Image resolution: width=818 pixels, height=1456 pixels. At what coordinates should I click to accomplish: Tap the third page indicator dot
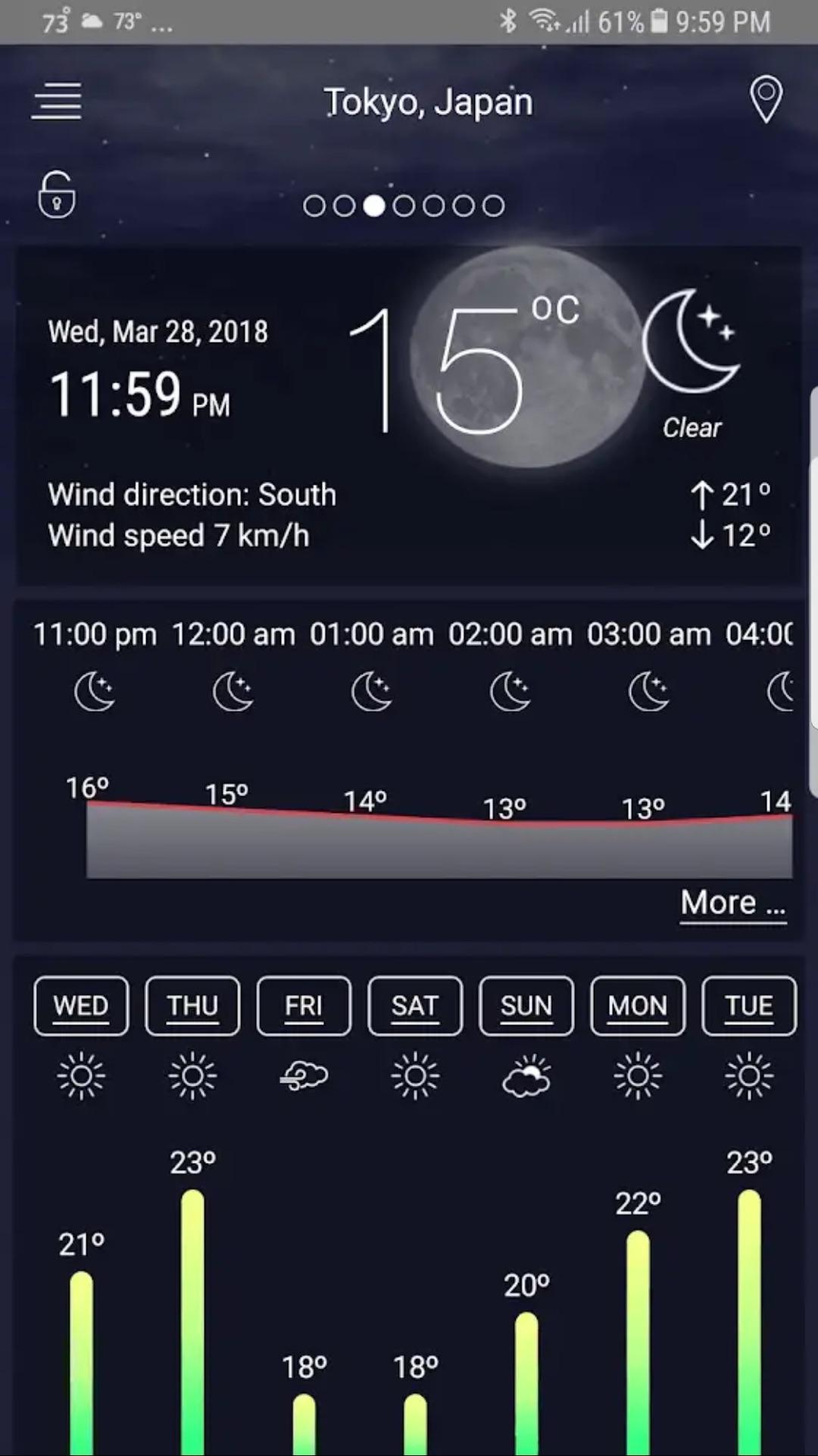pos(373,205)
